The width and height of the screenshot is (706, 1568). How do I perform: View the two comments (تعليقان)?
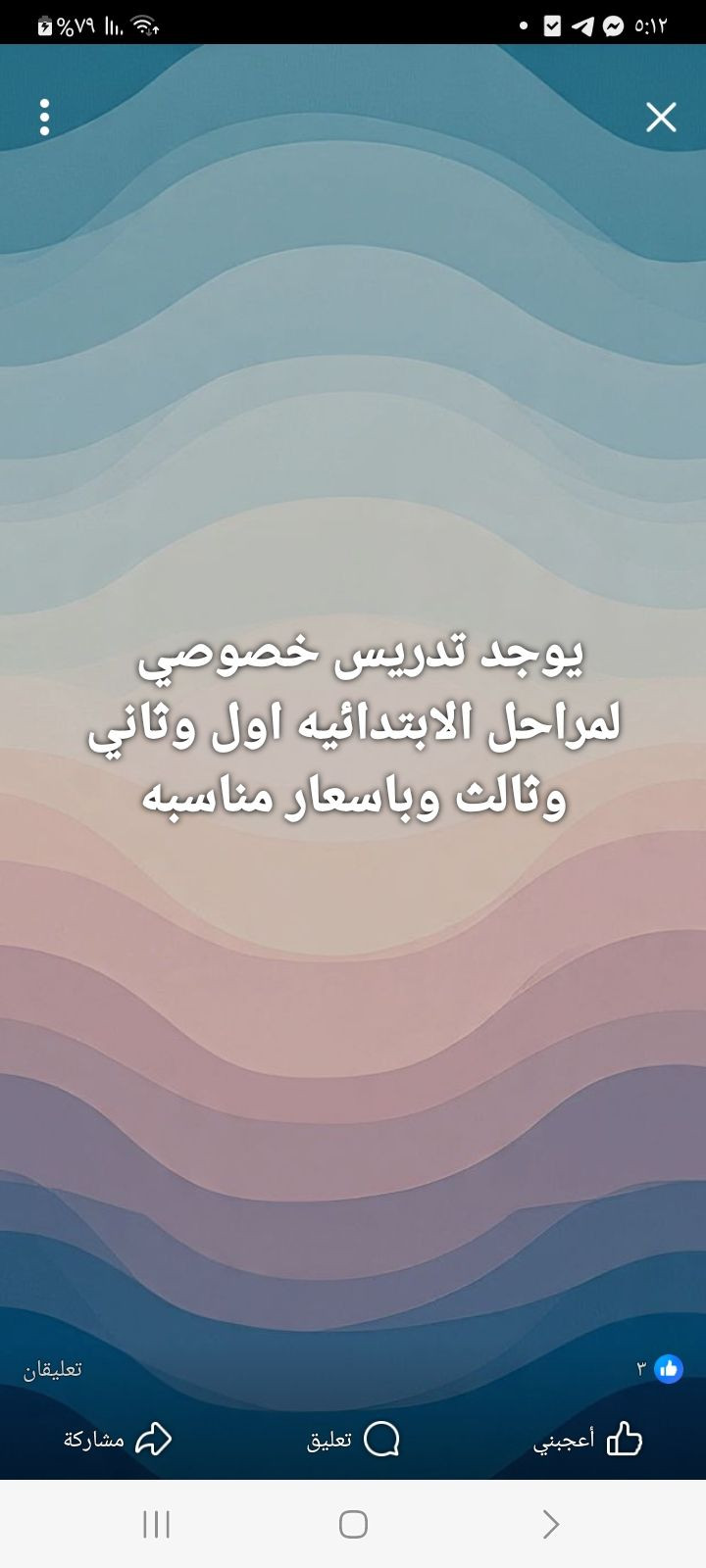(53, 1369)
